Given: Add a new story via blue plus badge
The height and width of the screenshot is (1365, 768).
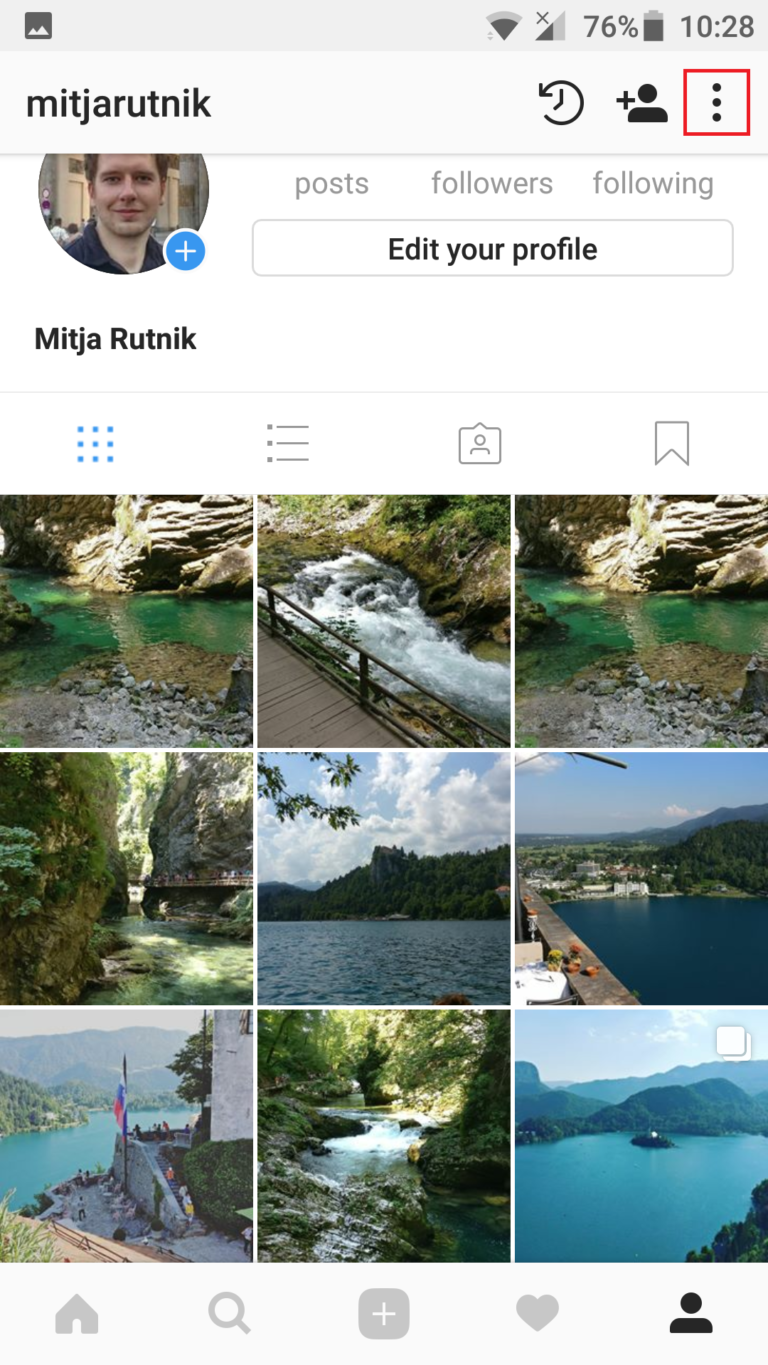Looking at the screenshot, I should [185, 251].
